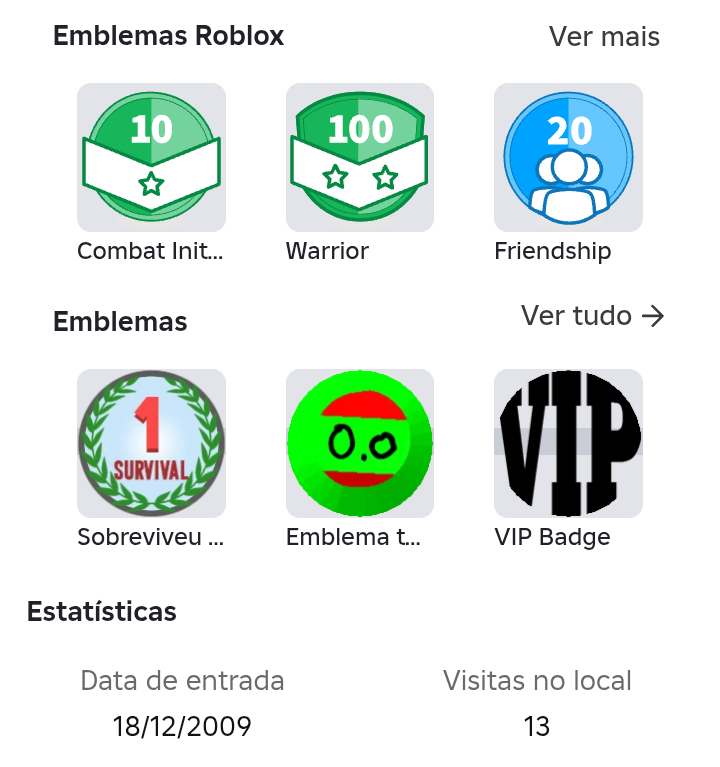Select the VIP Badge icon
720x767 pixels.
[x=567, y=442]
